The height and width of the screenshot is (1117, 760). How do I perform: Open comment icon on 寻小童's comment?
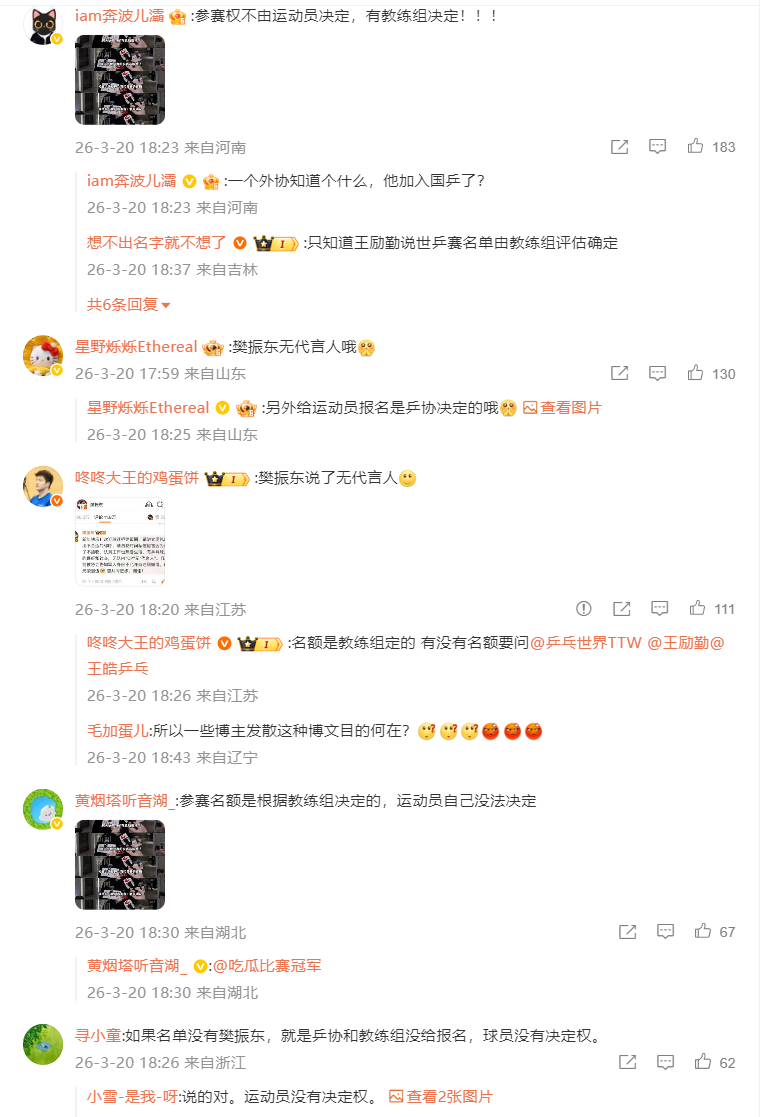[664, 1062]
